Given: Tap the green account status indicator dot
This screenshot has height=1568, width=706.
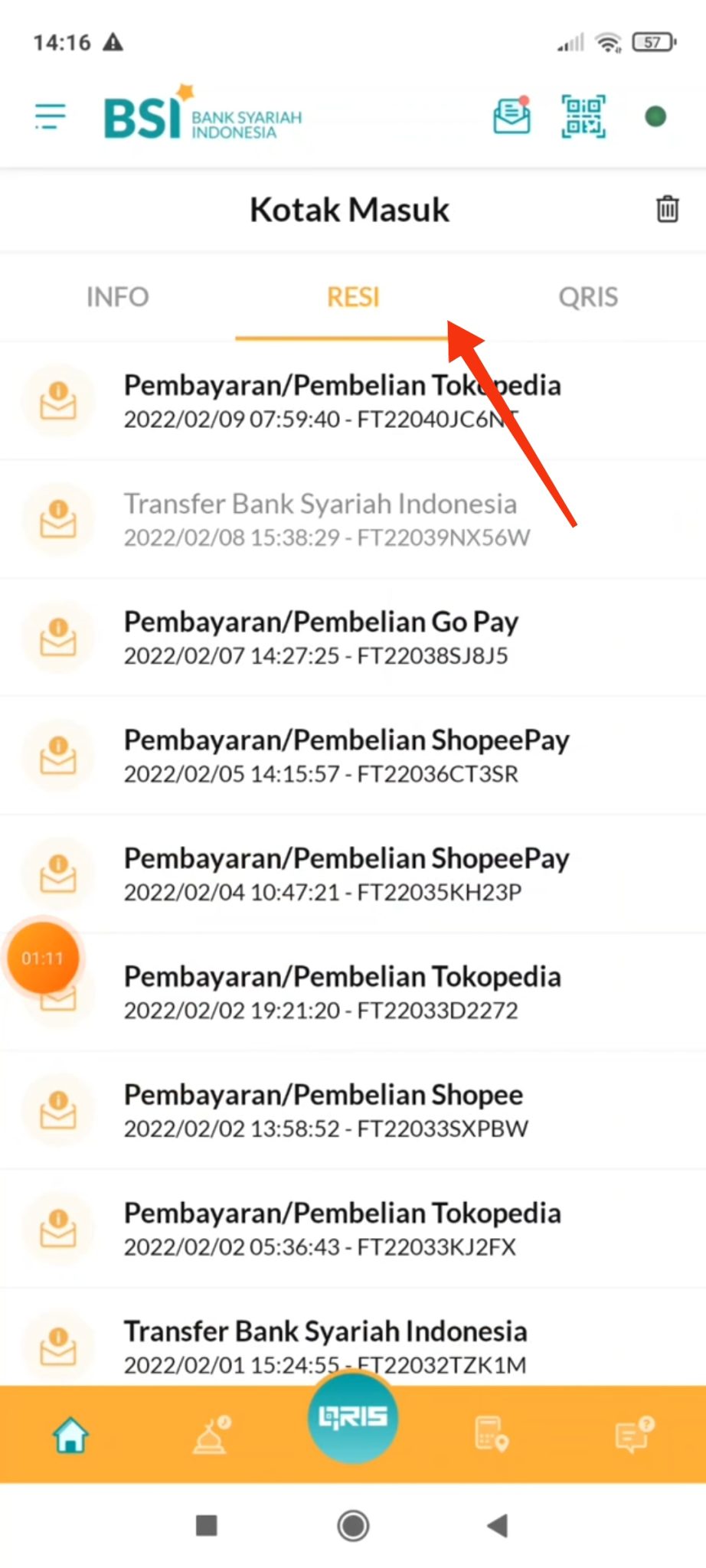Looking at the screenshot, I should coord(655,116).
